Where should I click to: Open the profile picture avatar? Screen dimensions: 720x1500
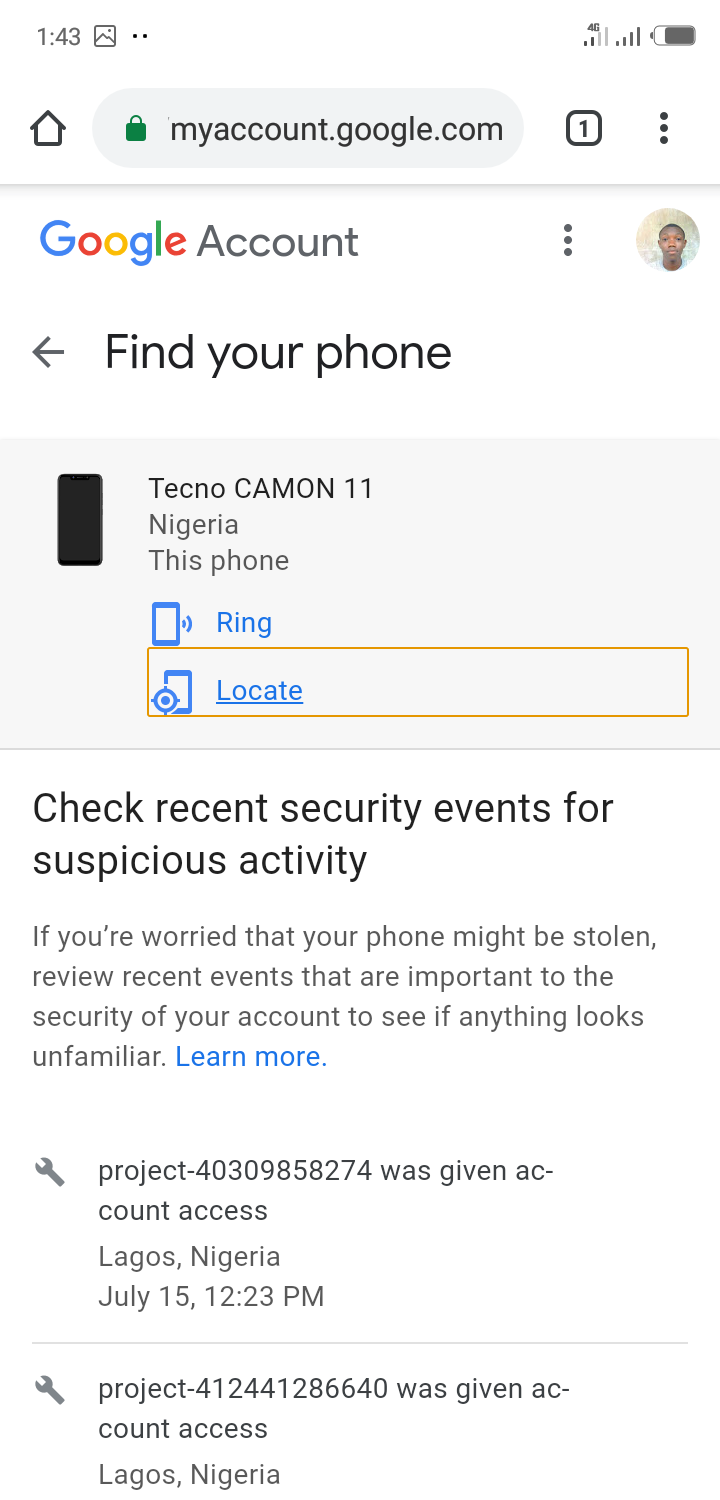pos(667,241)
